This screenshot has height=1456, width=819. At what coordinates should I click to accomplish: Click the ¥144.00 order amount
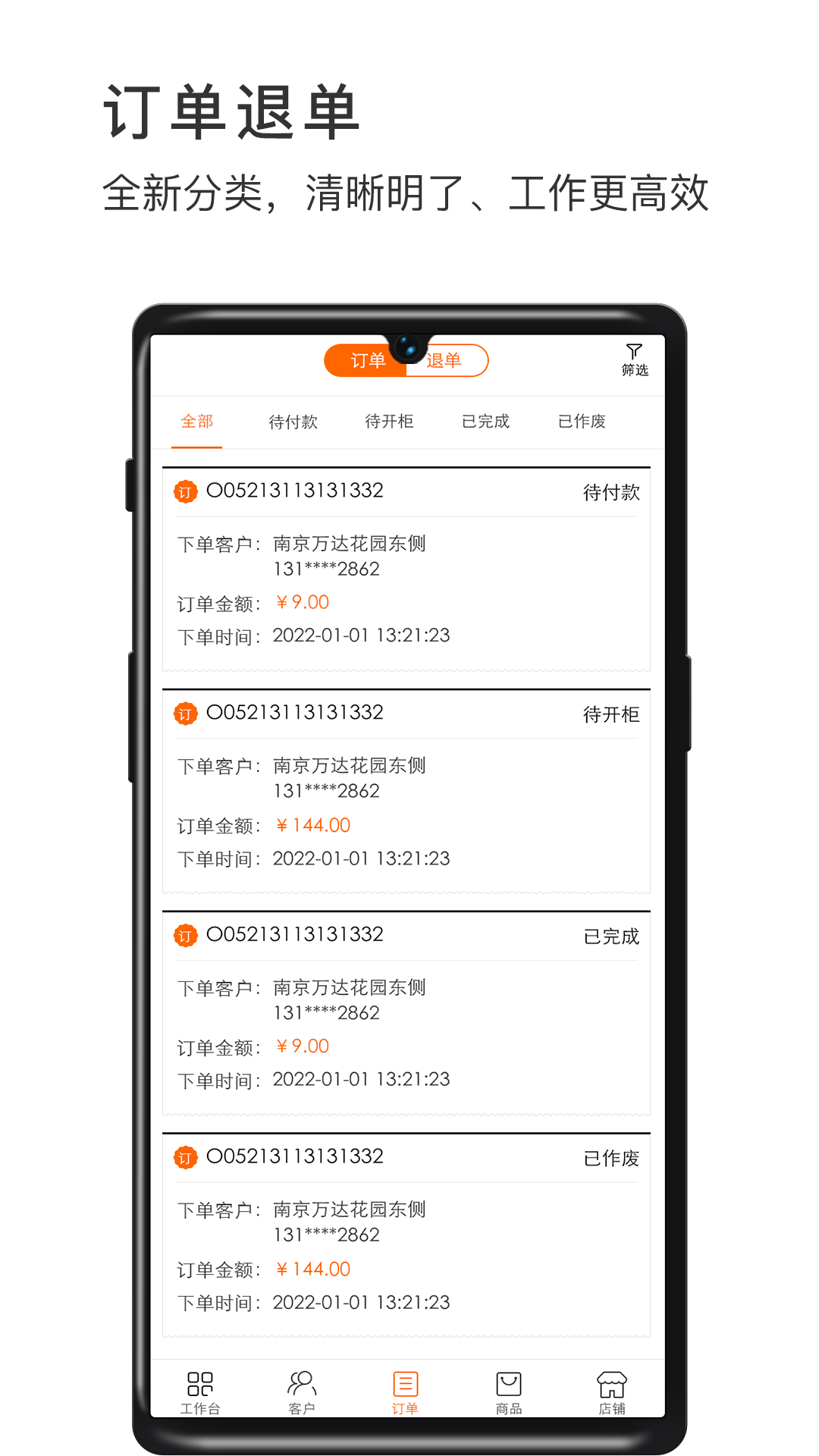pos(313,824)
